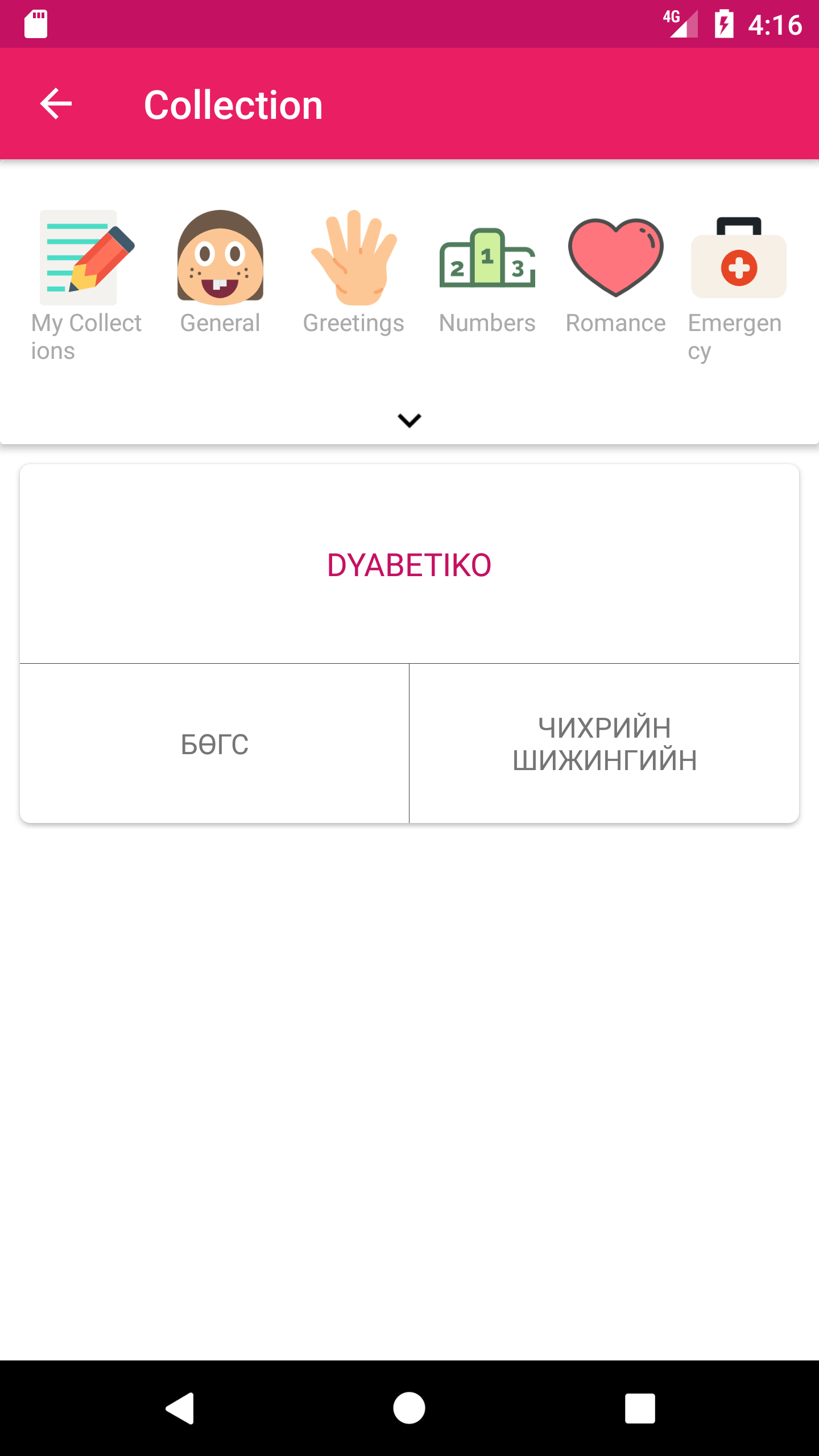Select the ЧИХРИЙН ШИЖИНГИЙН translation
Image resolution: width=819 pixels, height=1456 pixels.
point(605,744)
